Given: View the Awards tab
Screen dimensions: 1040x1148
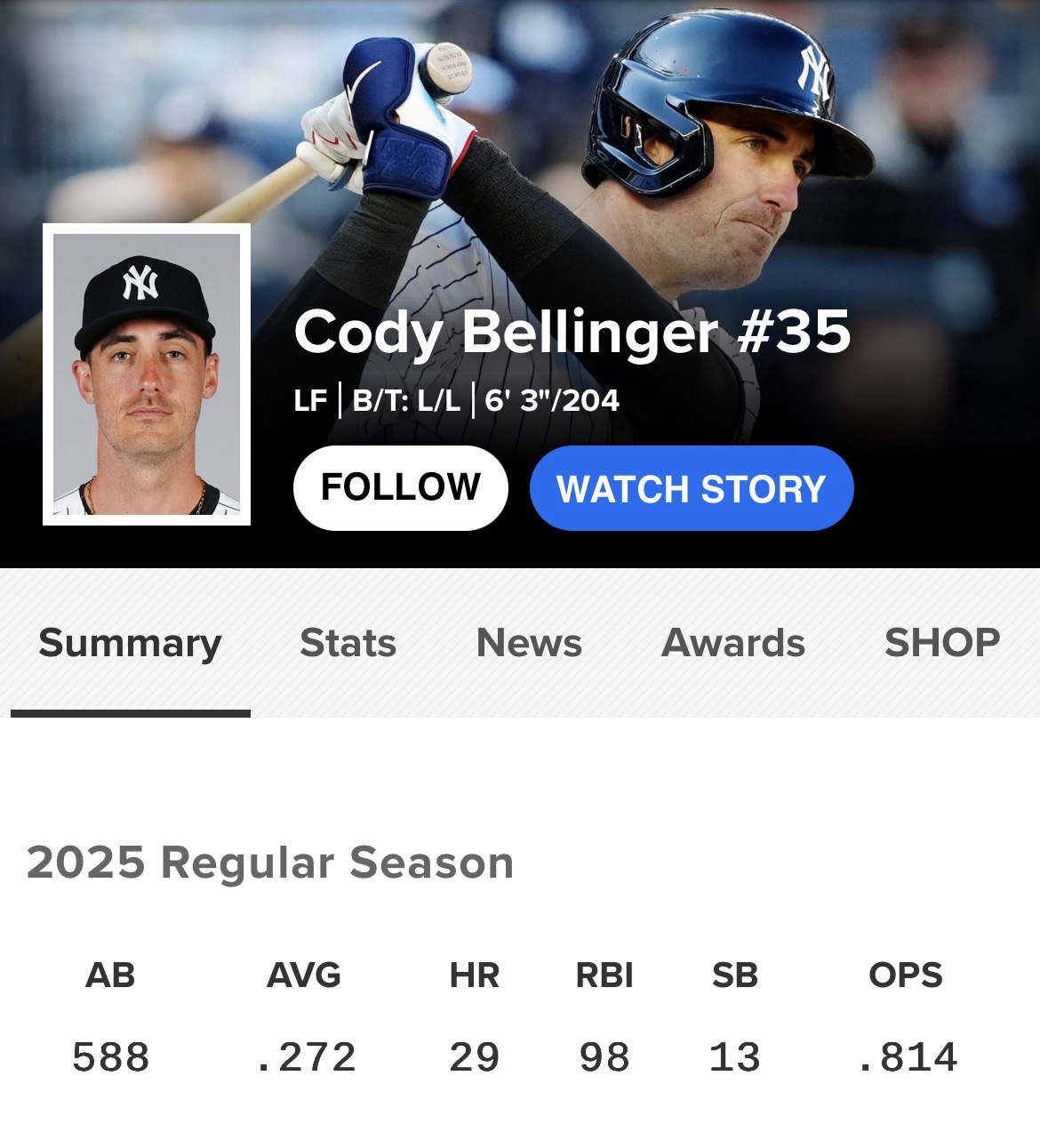Looking at the screenshot, I should click(733, 643).
